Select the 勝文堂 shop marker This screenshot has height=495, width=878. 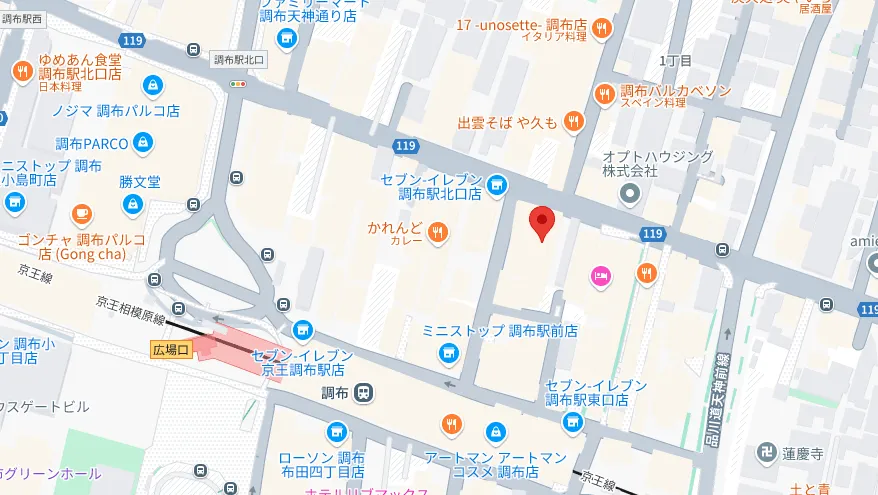[x=131, y=205]
